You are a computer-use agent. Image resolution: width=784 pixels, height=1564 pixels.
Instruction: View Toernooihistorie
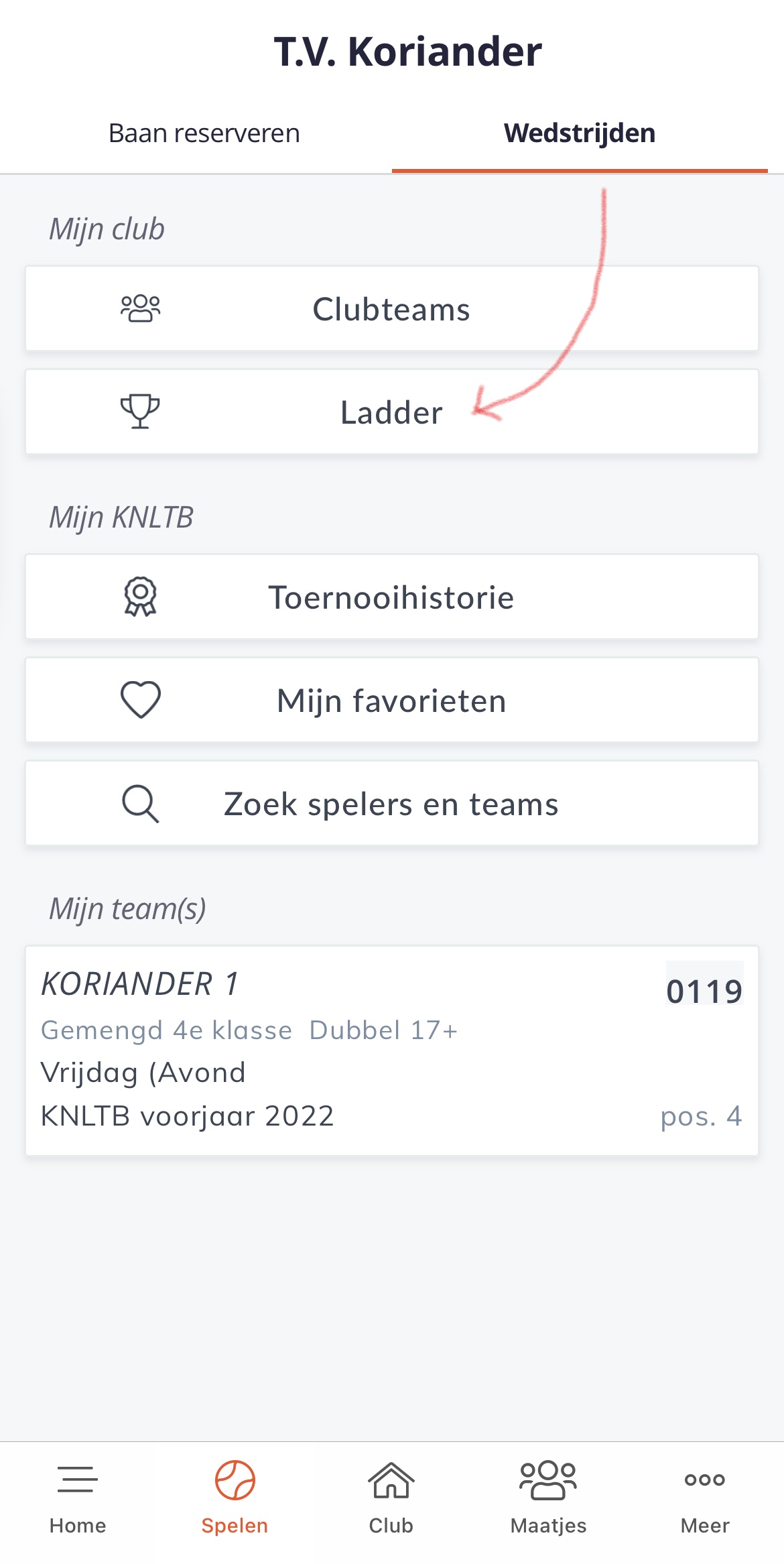[x=392, y=597]
